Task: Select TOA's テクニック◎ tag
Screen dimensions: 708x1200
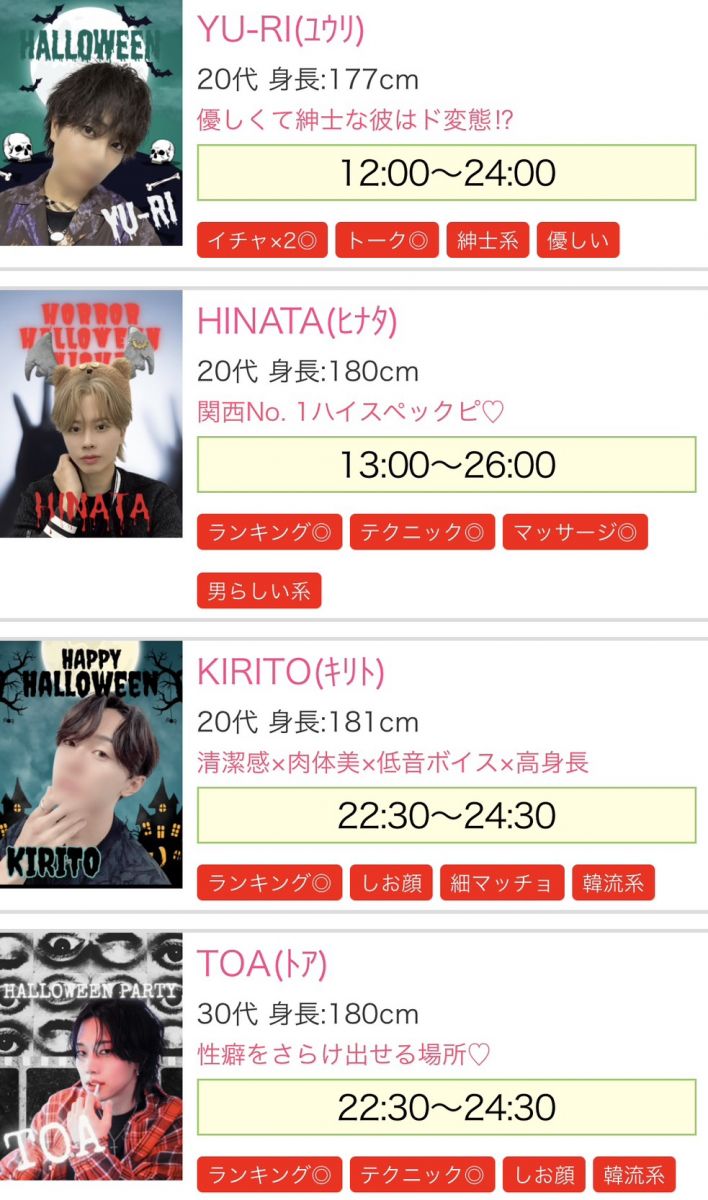Action: coord(422,1175)
